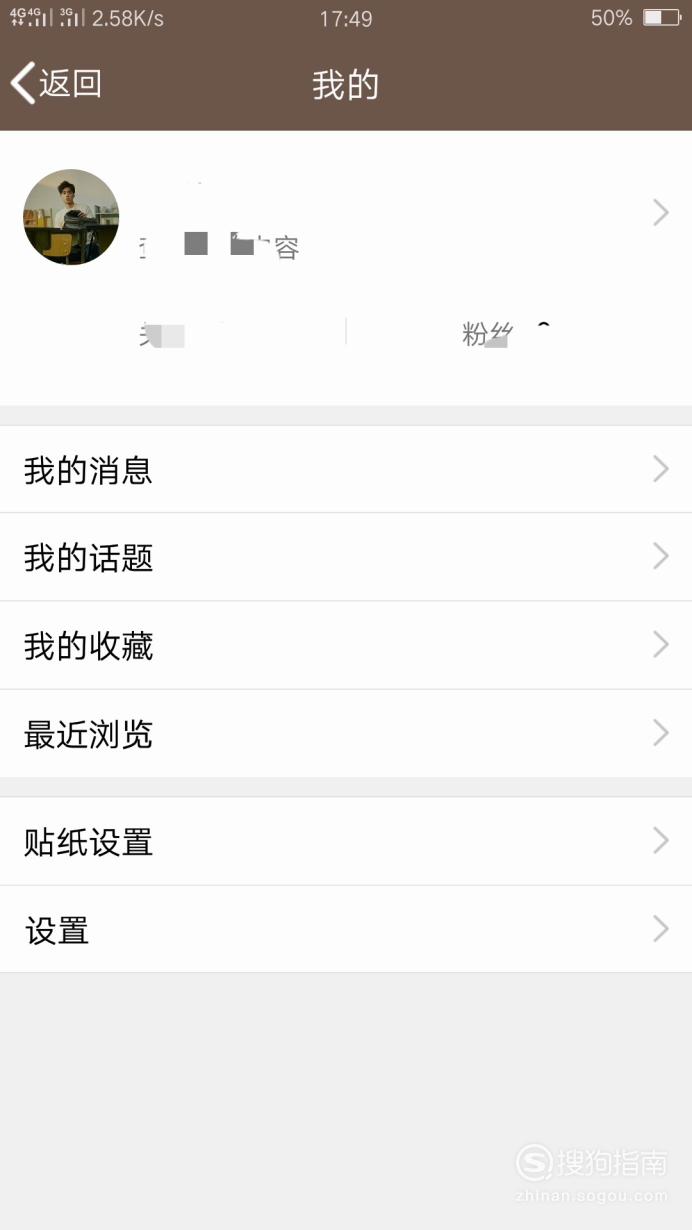Open the 设置 row

pyautogui.click(x=346, y=929)
